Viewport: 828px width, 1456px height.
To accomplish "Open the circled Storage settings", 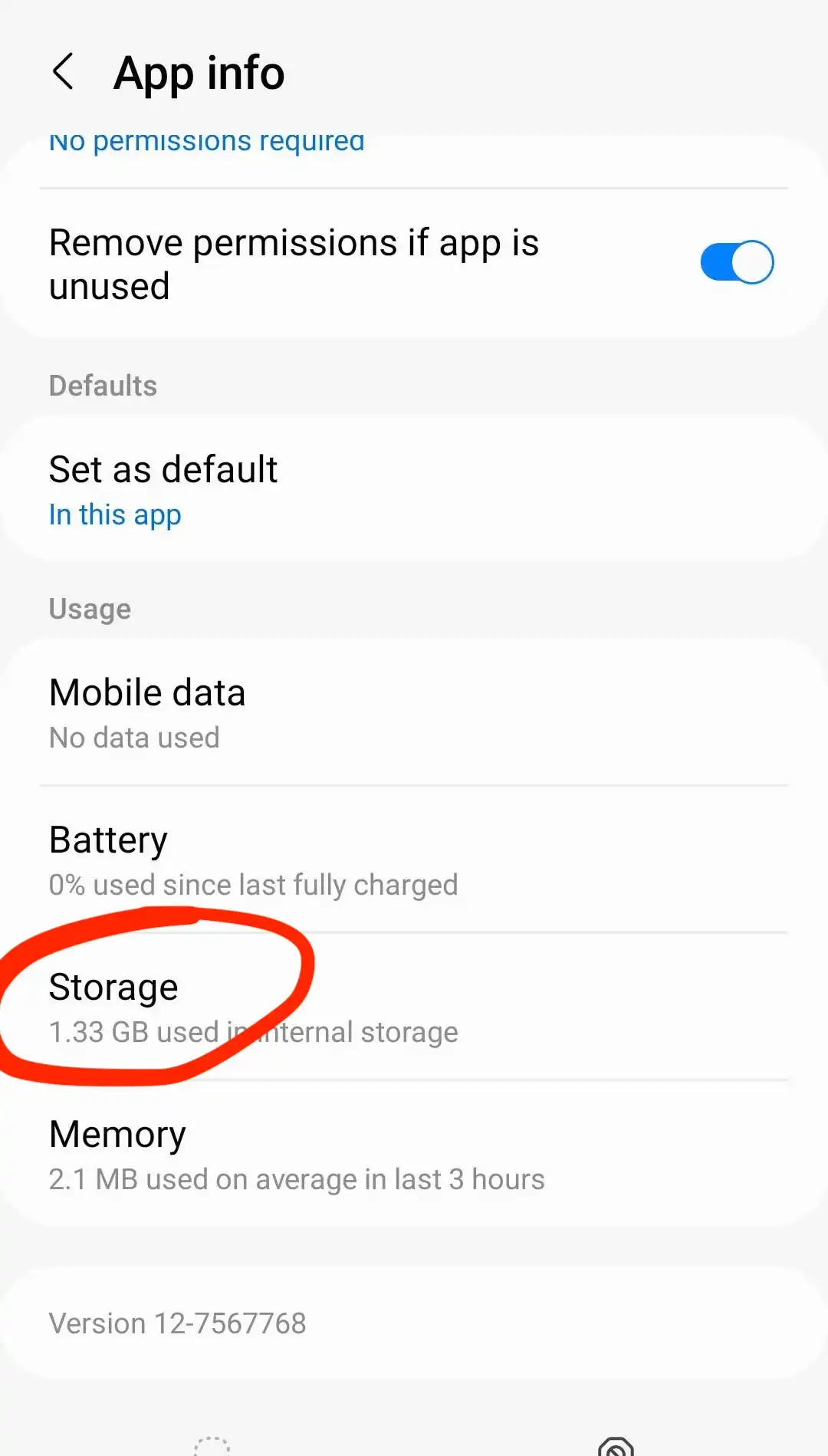I will click(x=113, y=987).
